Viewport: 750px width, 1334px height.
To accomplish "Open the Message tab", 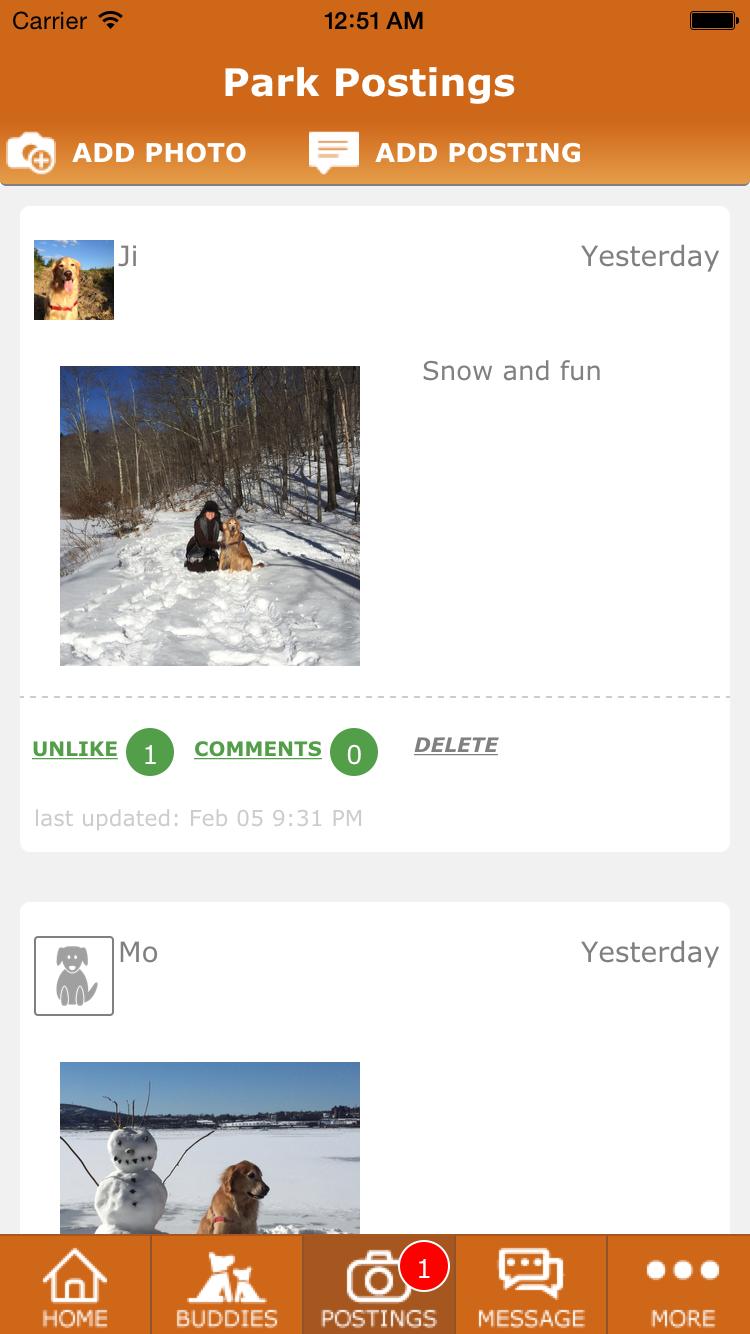I will 531,1287.
